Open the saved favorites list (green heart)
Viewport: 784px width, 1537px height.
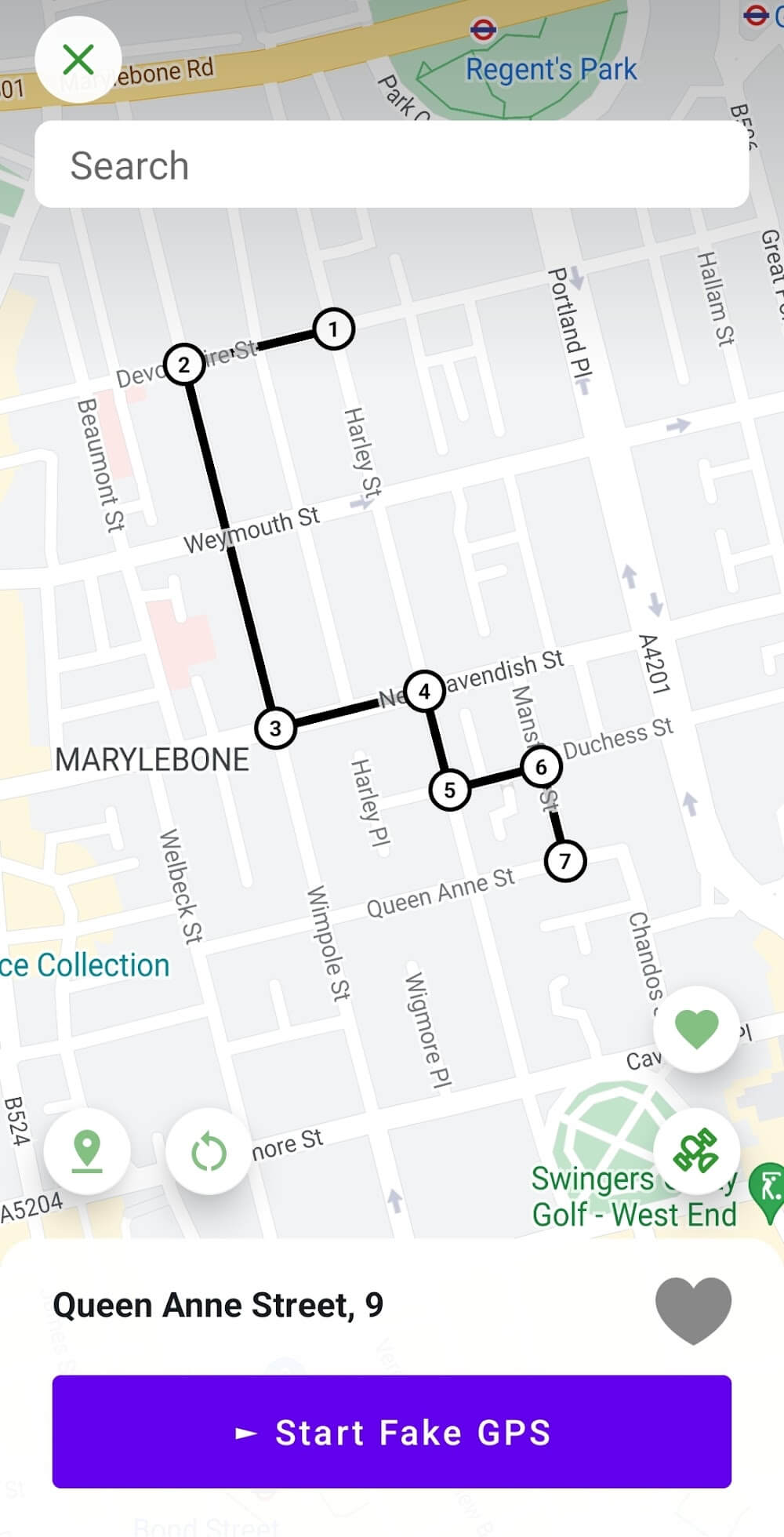click(x=696, y=1029)
